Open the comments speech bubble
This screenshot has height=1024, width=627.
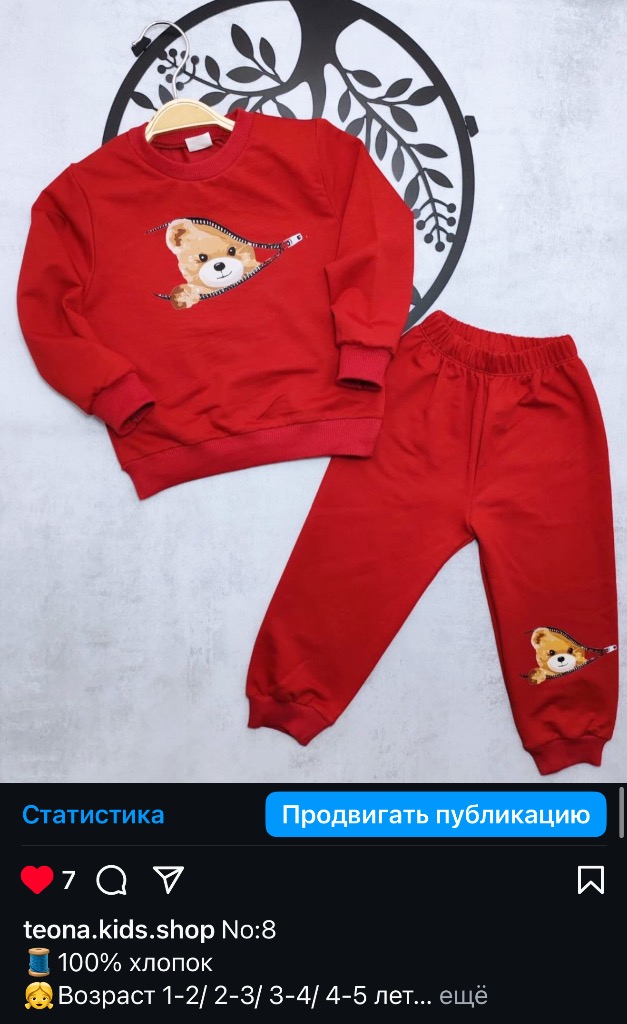(112, 880)
